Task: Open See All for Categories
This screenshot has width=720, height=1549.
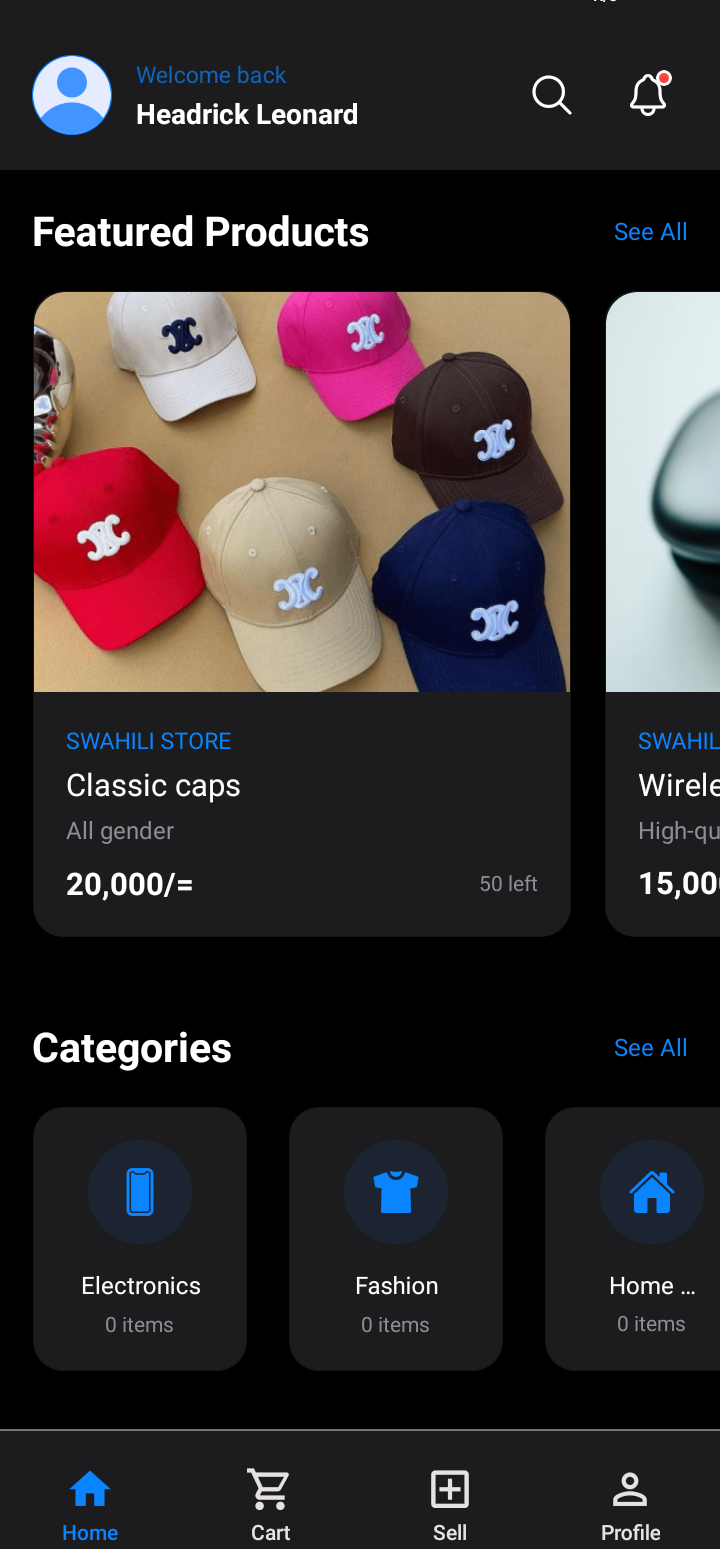Action: point(650,1047)
